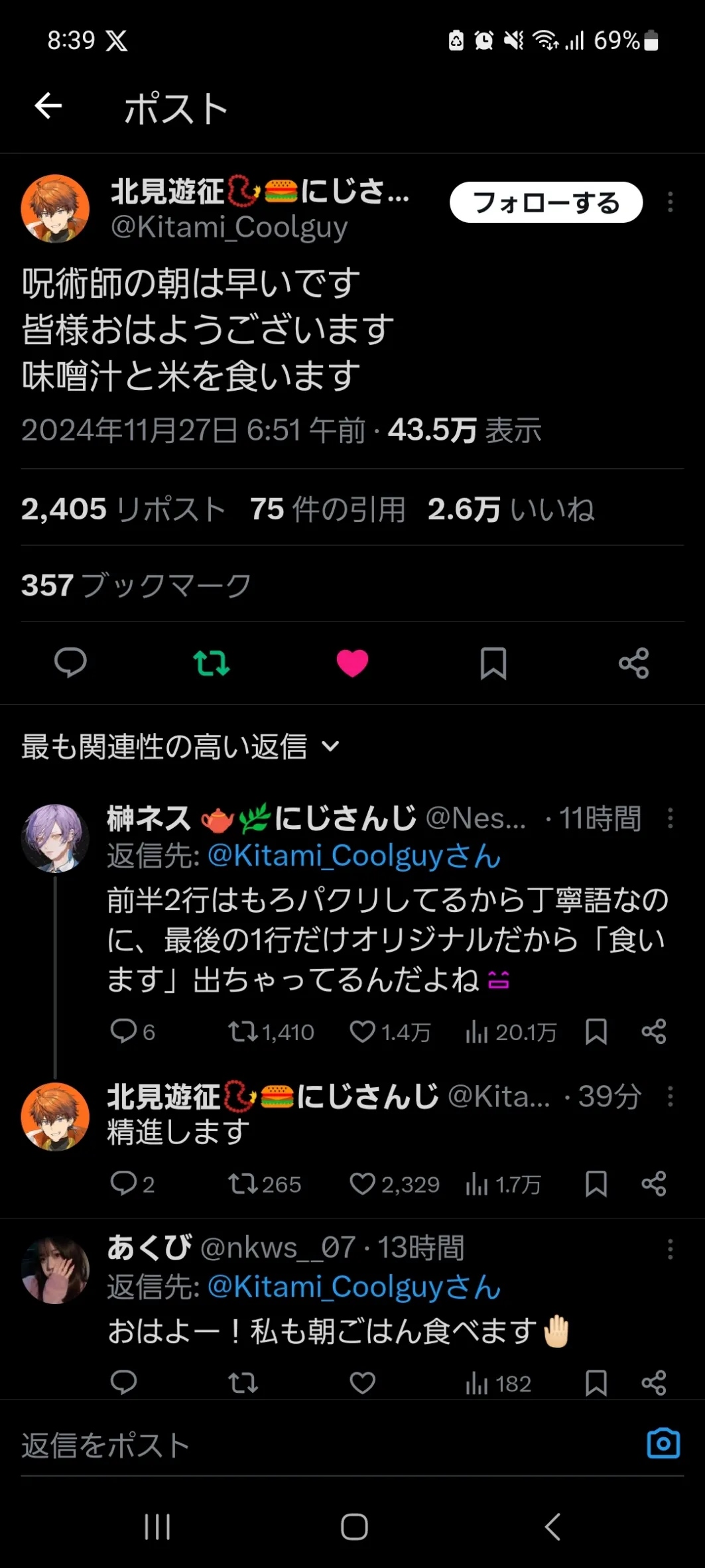This screenshot has height=1568, width=705.
Task: Open the camera icon in reply bar
Action: 663,1443
